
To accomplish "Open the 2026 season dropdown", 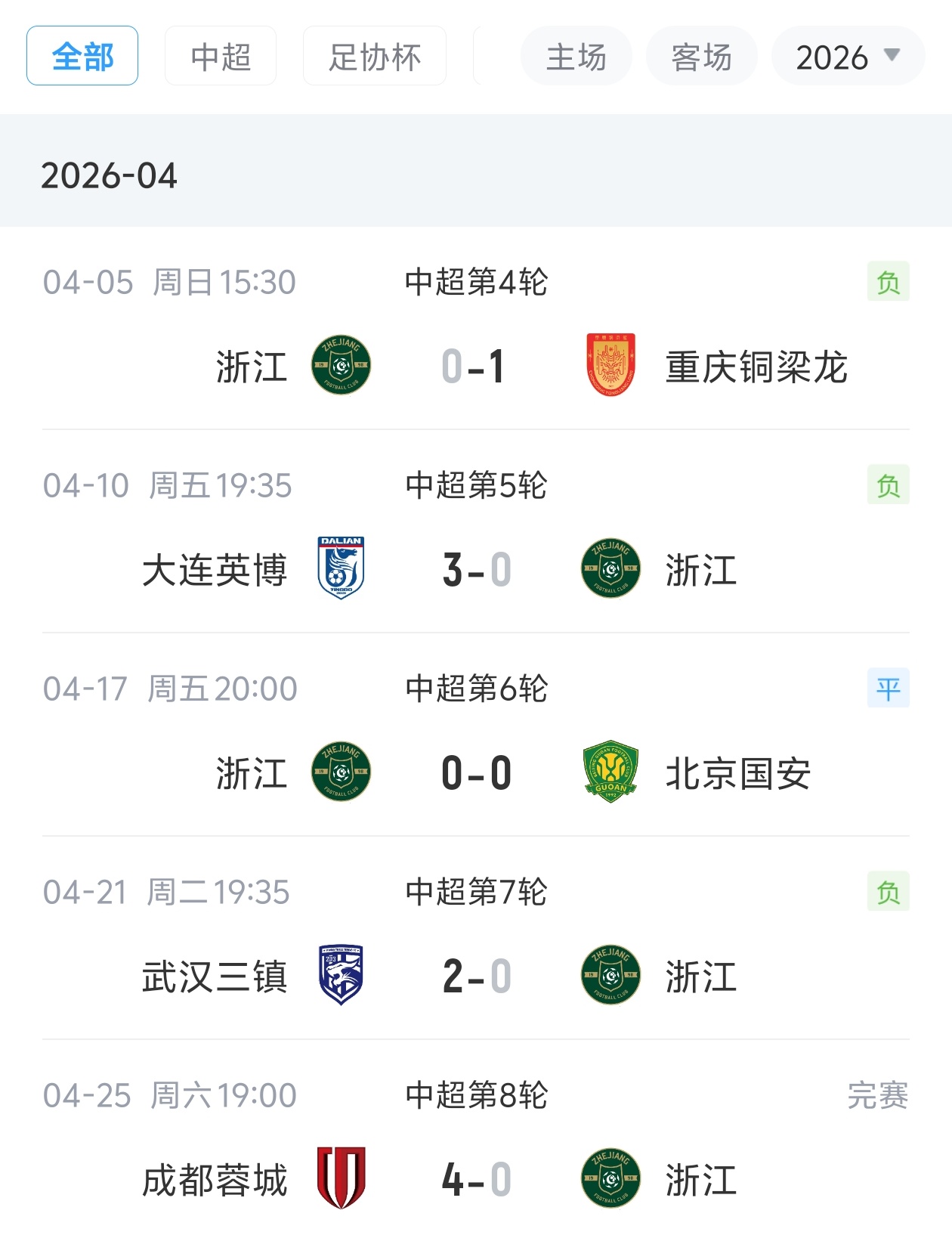I will pyautogui.click(x=848, y=56).
